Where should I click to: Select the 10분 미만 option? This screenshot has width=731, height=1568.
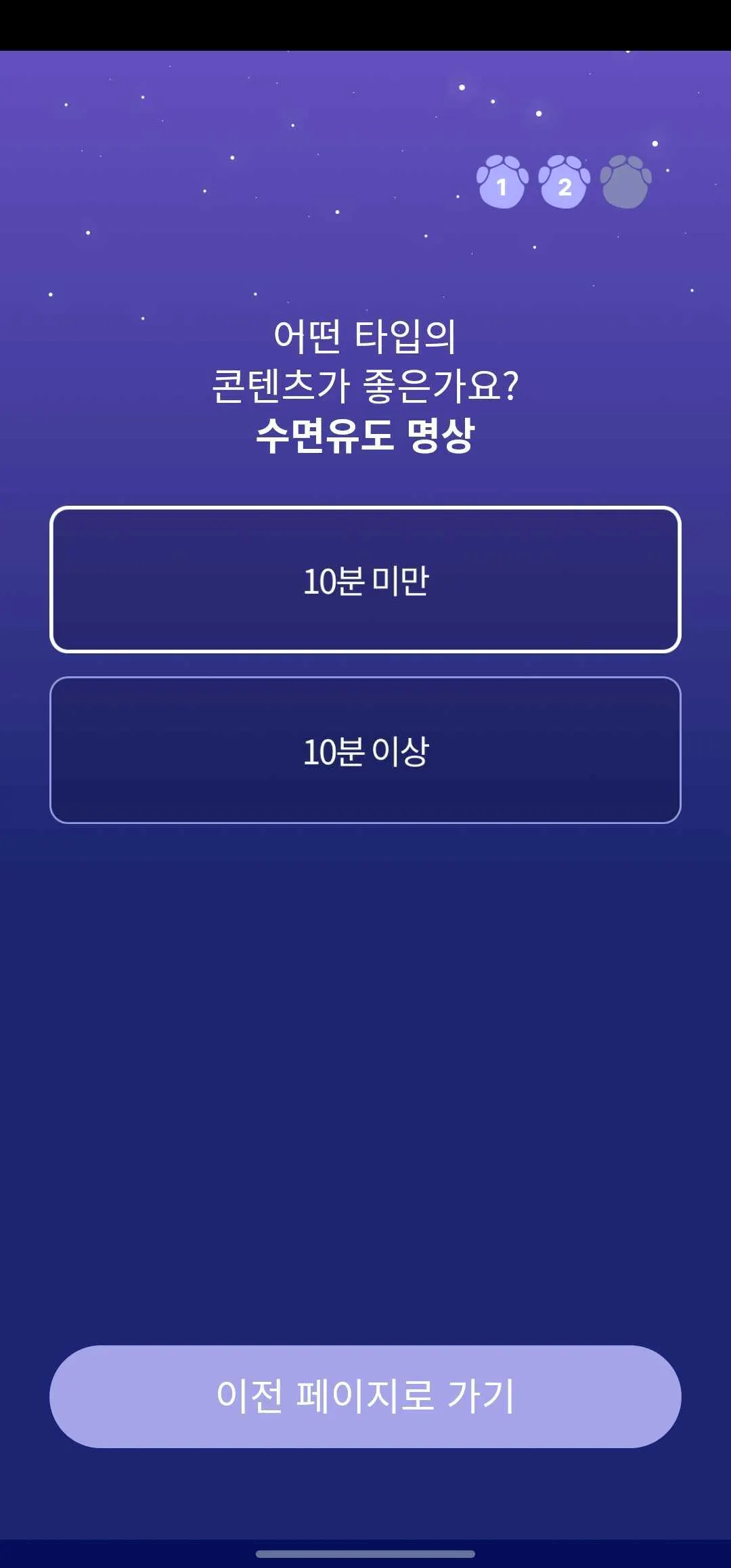(x=365, y=580)
